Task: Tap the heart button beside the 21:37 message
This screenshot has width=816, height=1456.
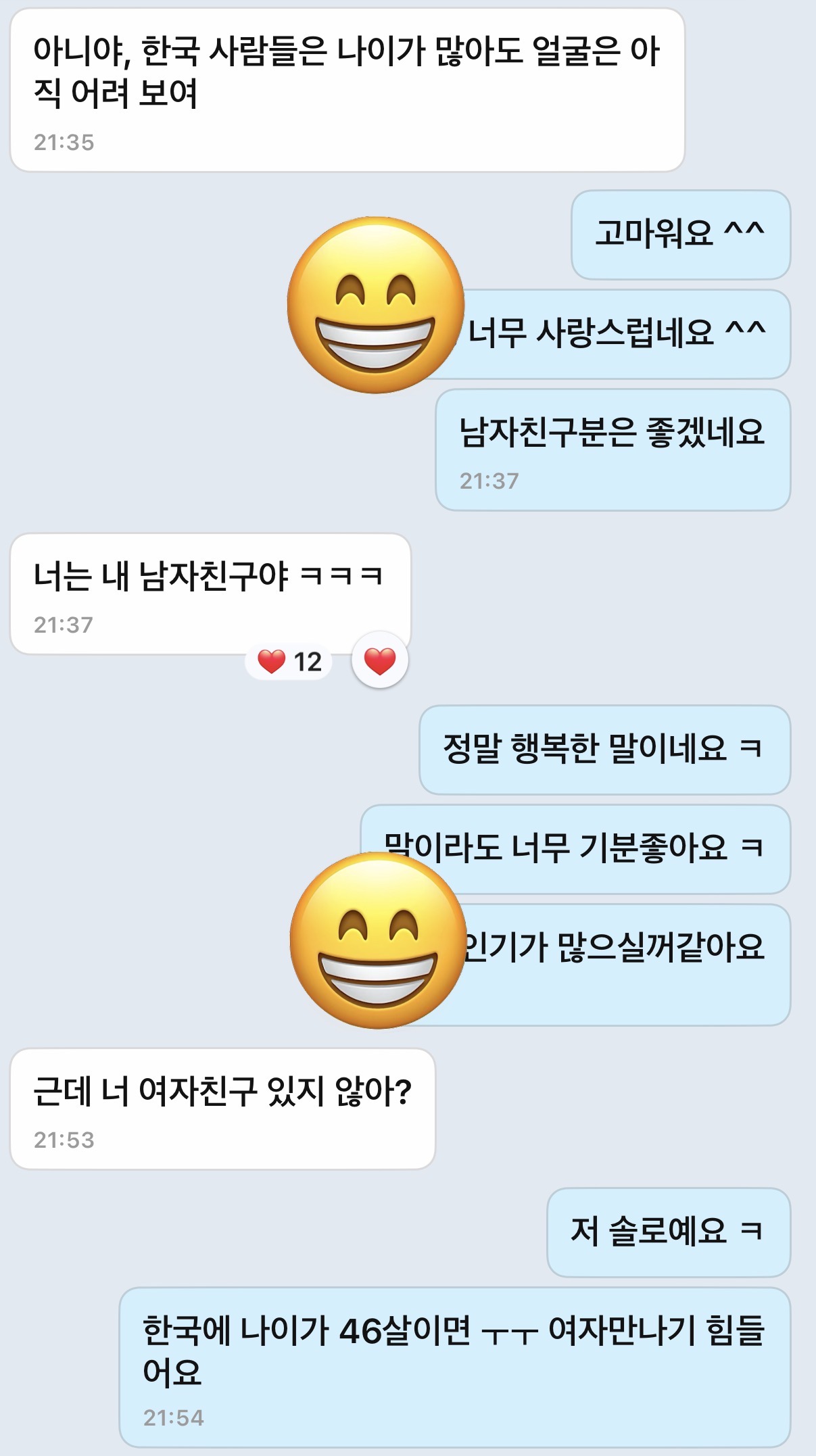Action: pyautogui.click(x=379, y=660)
